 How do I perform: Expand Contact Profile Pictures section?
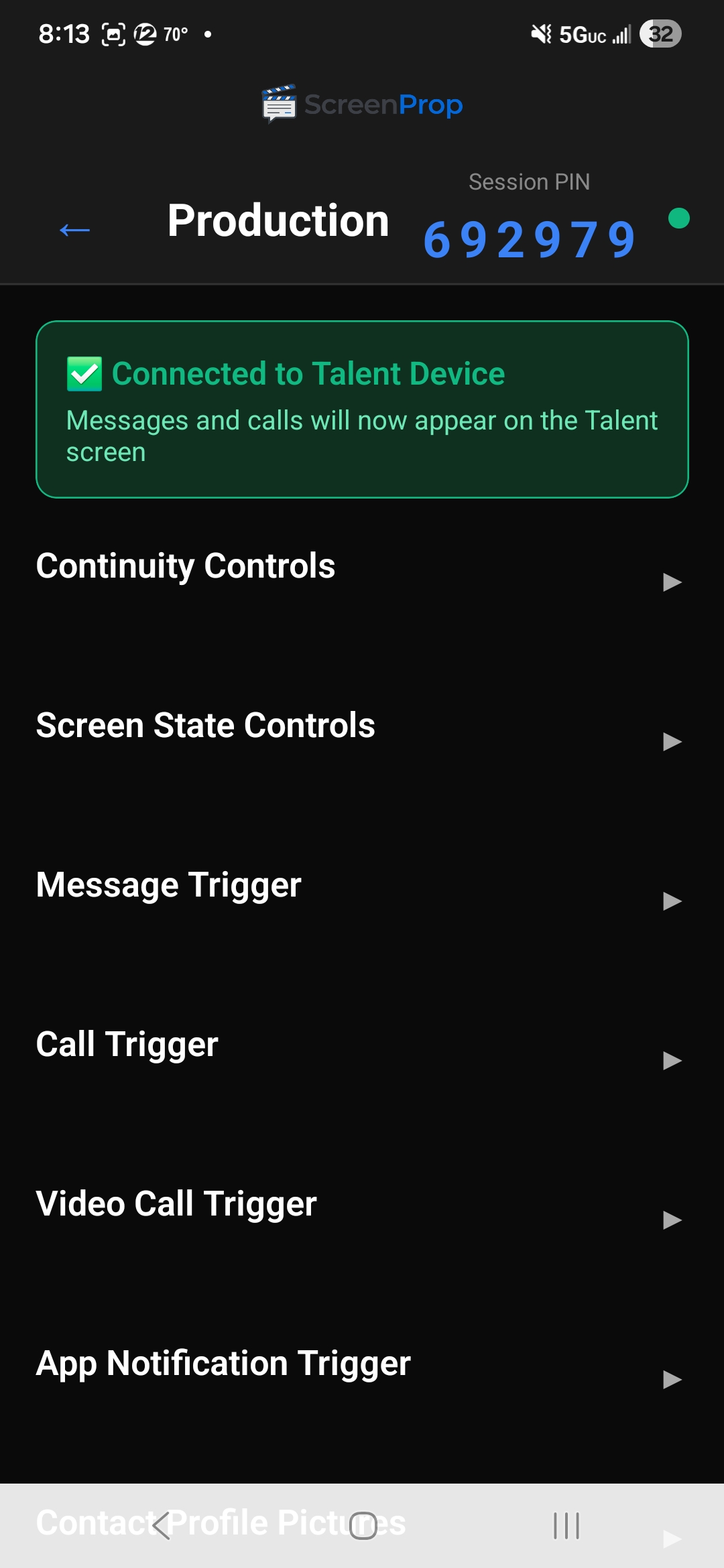pyautogui.click(x=671, y=1539)
